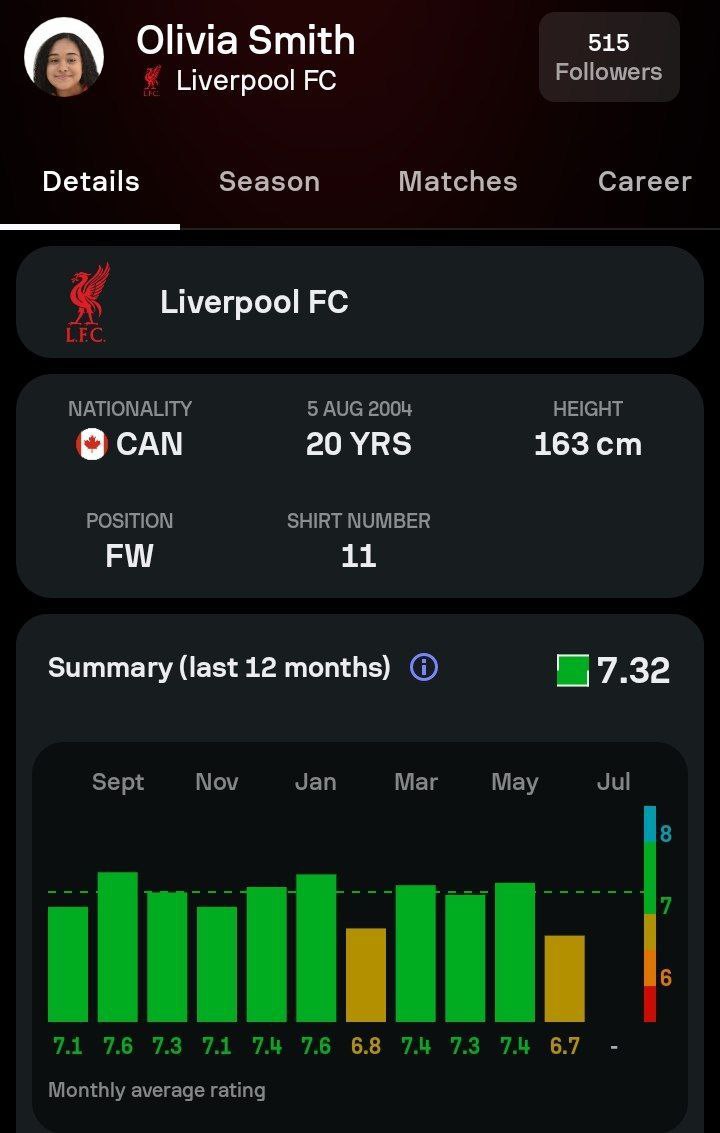Screen dimensions: 720x1133
Task: Open the Liverpool FC team card
Action: 360,302
